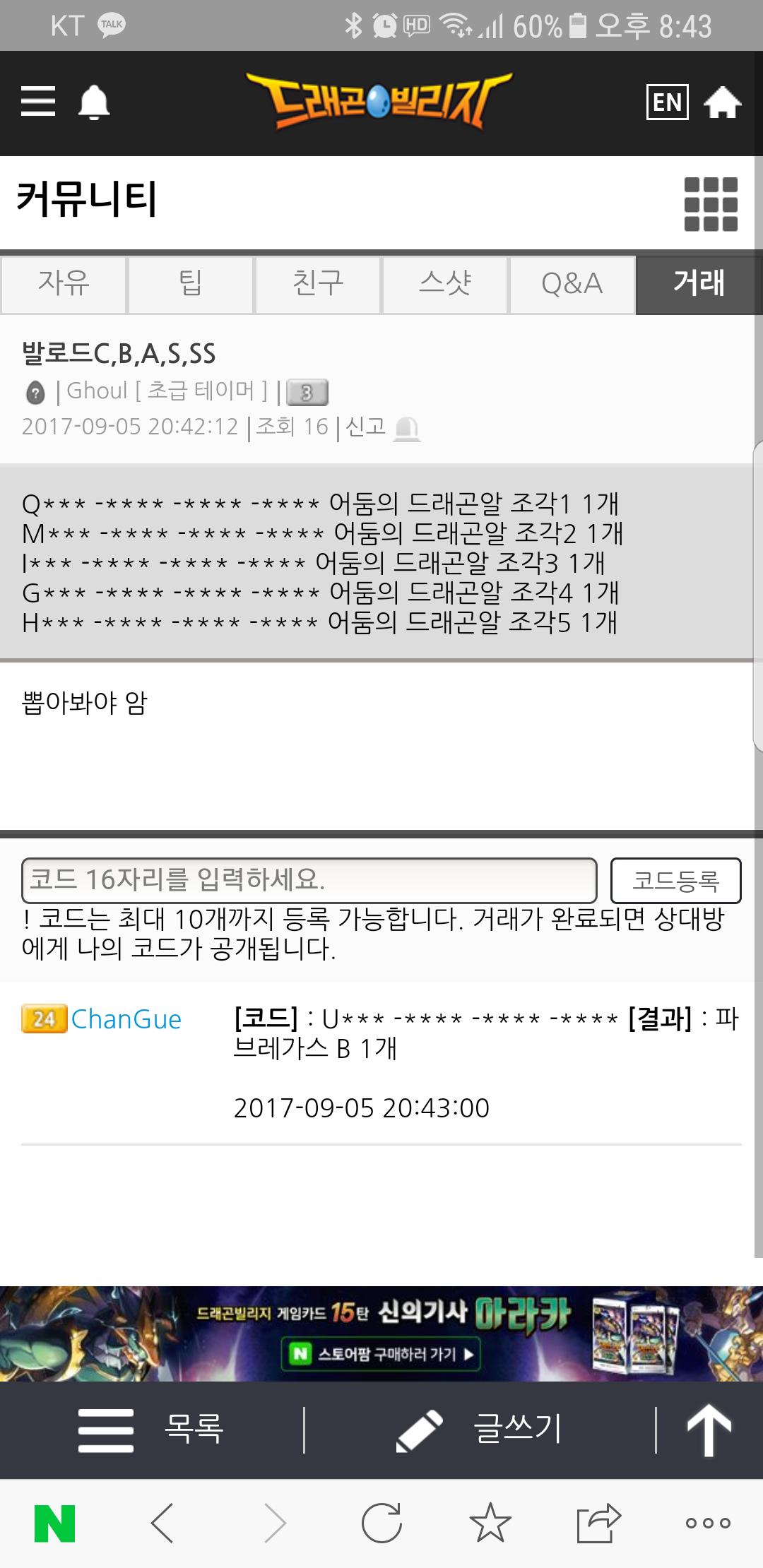The height and width of the screenshot is (1568, 763).
Task: Write a new post with 글쓰기
Action: tap(480, 1430)
